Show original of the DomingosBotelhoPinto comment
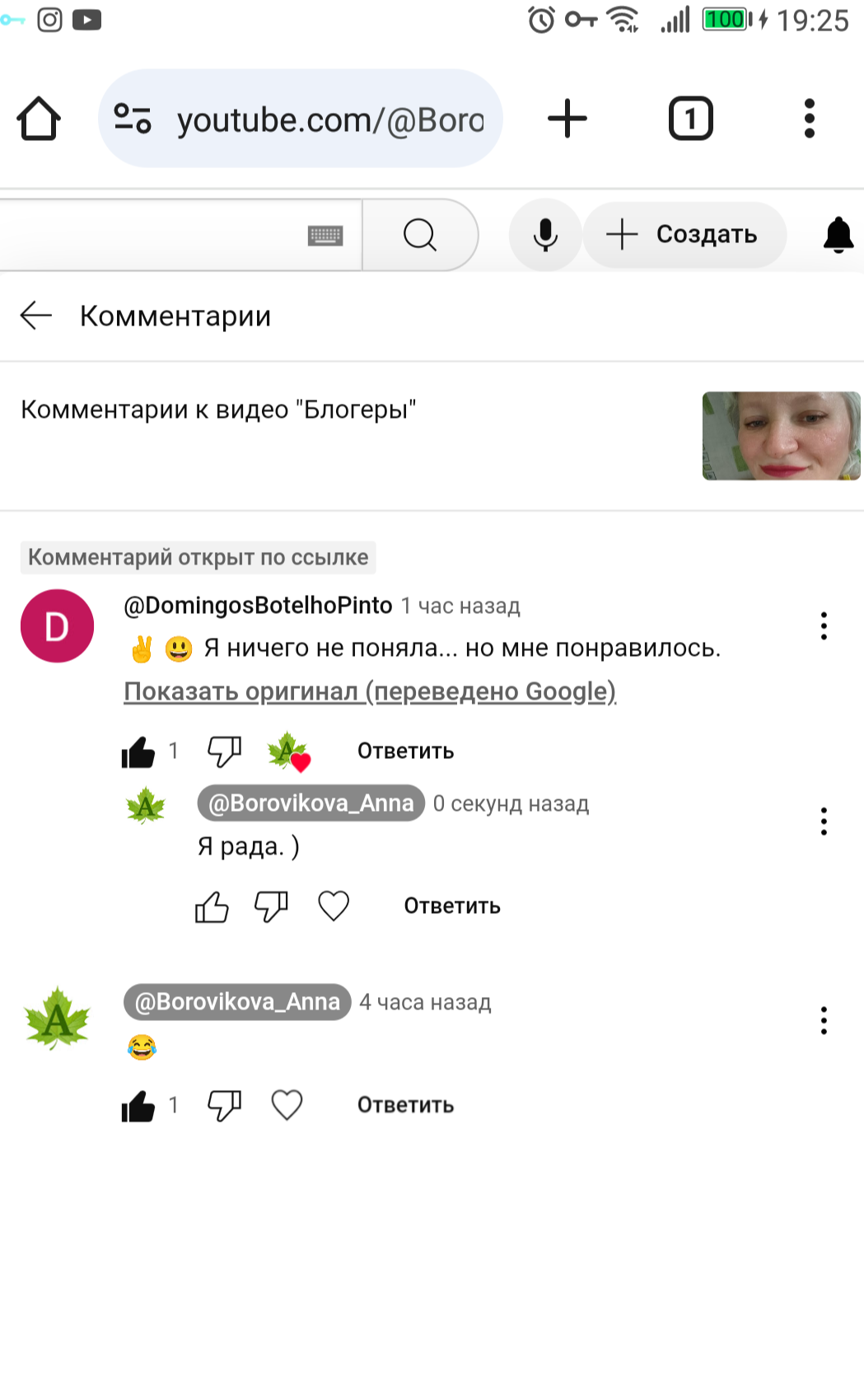The width and height of the screenshot is (864, 1400). point(370,691)
